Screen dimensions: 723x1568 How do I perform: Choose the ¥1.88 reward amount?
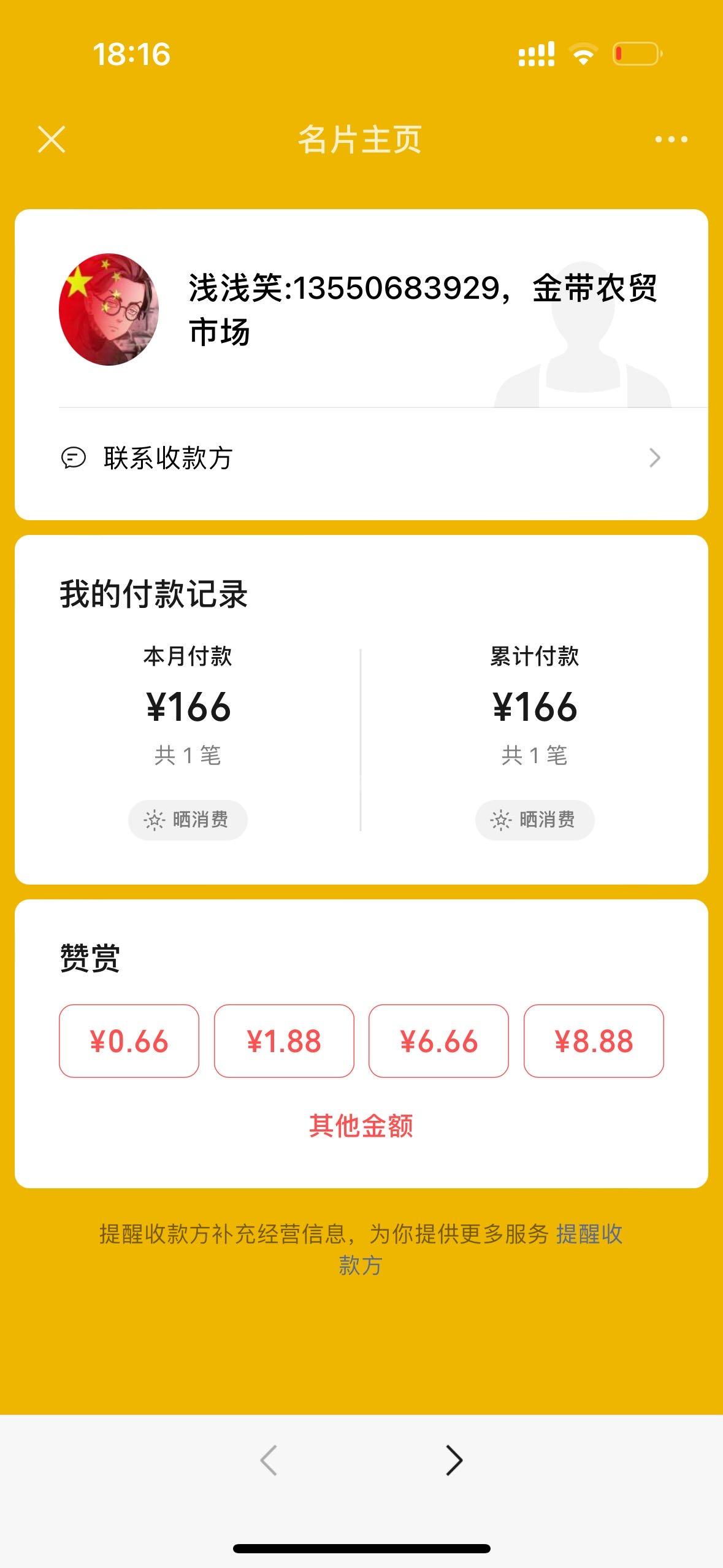click(284, 1041)
